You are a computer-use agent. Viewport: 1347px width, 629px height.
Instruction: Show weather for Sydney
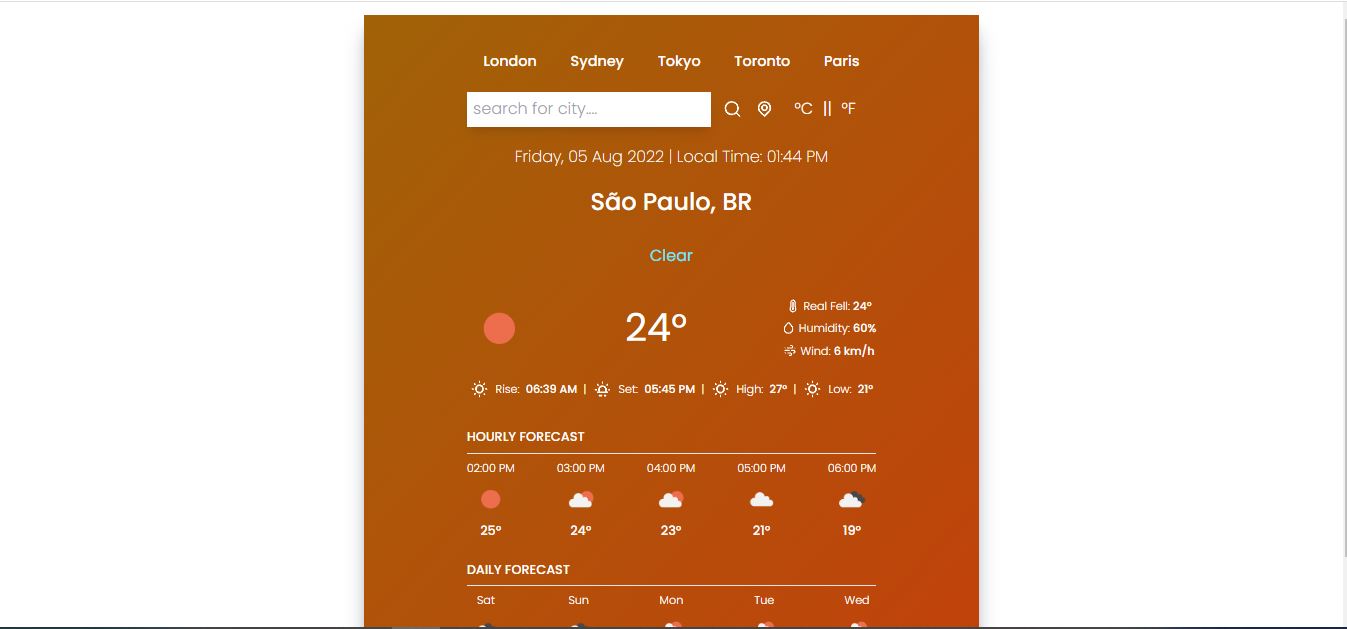point(597,61)
